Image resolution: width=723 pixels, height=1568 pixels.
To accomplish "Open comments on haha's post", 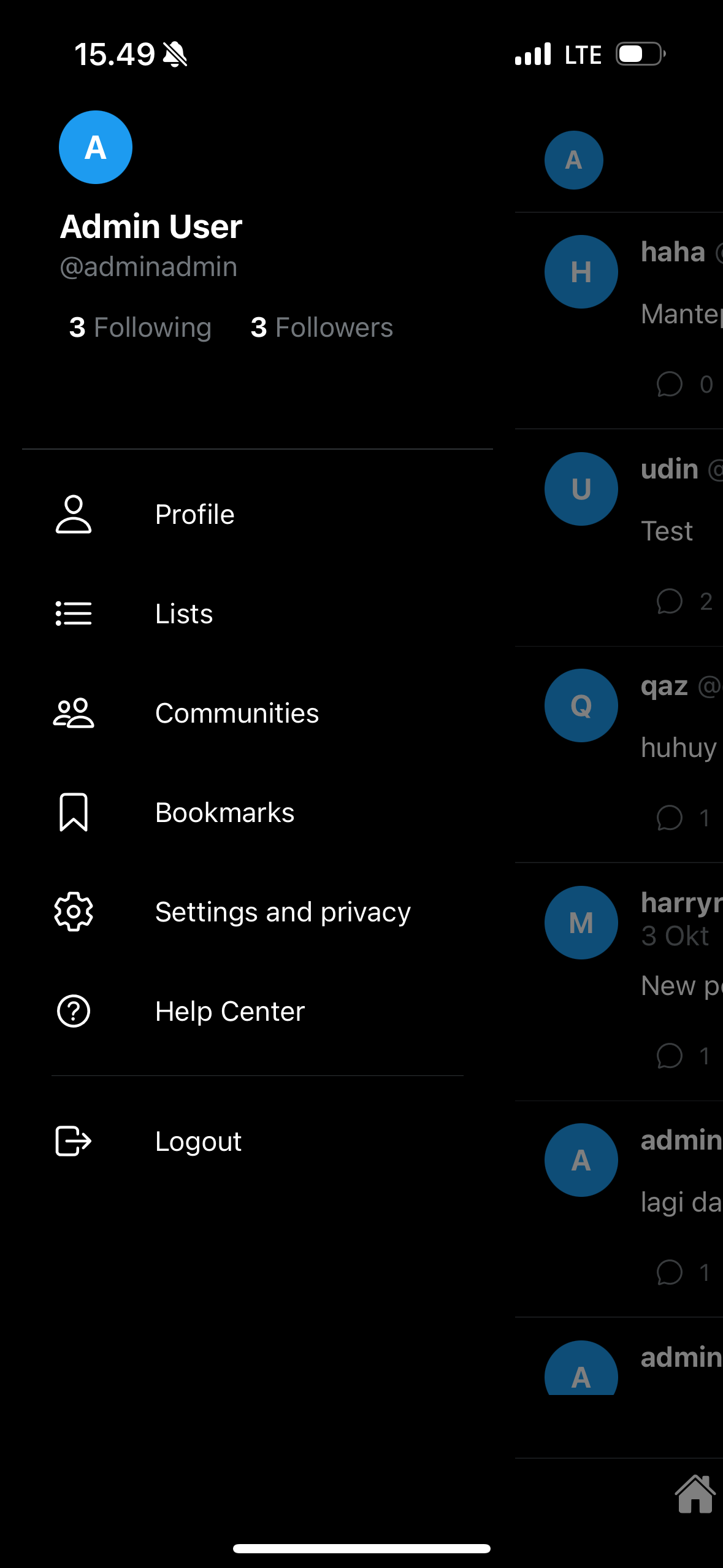I will pyautogui.click(x=670, y=385).
